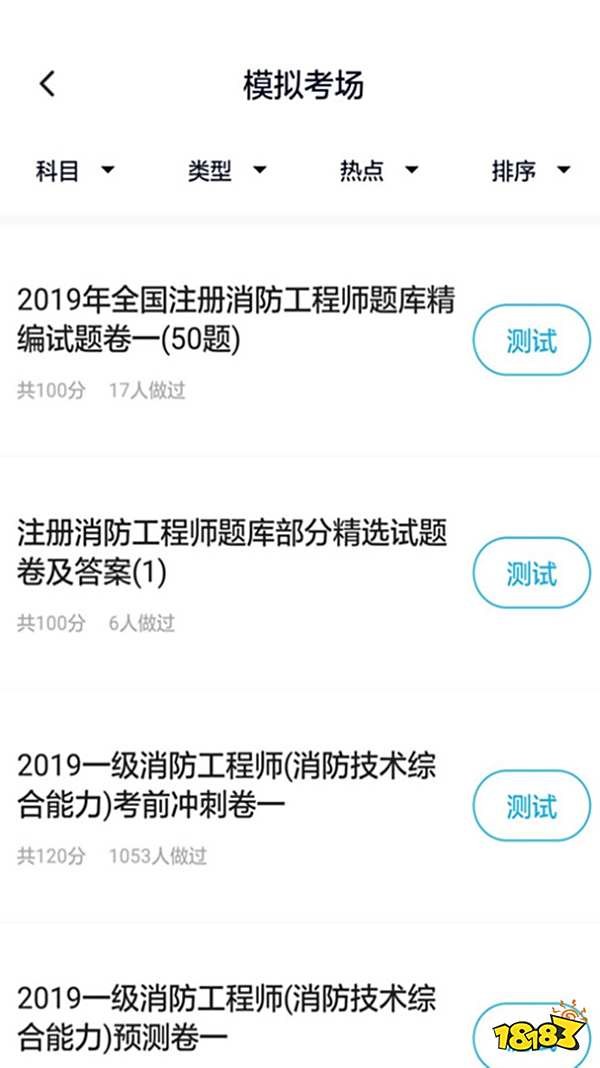
Task: Open the 预测卷一 exam entry
Action: pos(227,1019)
